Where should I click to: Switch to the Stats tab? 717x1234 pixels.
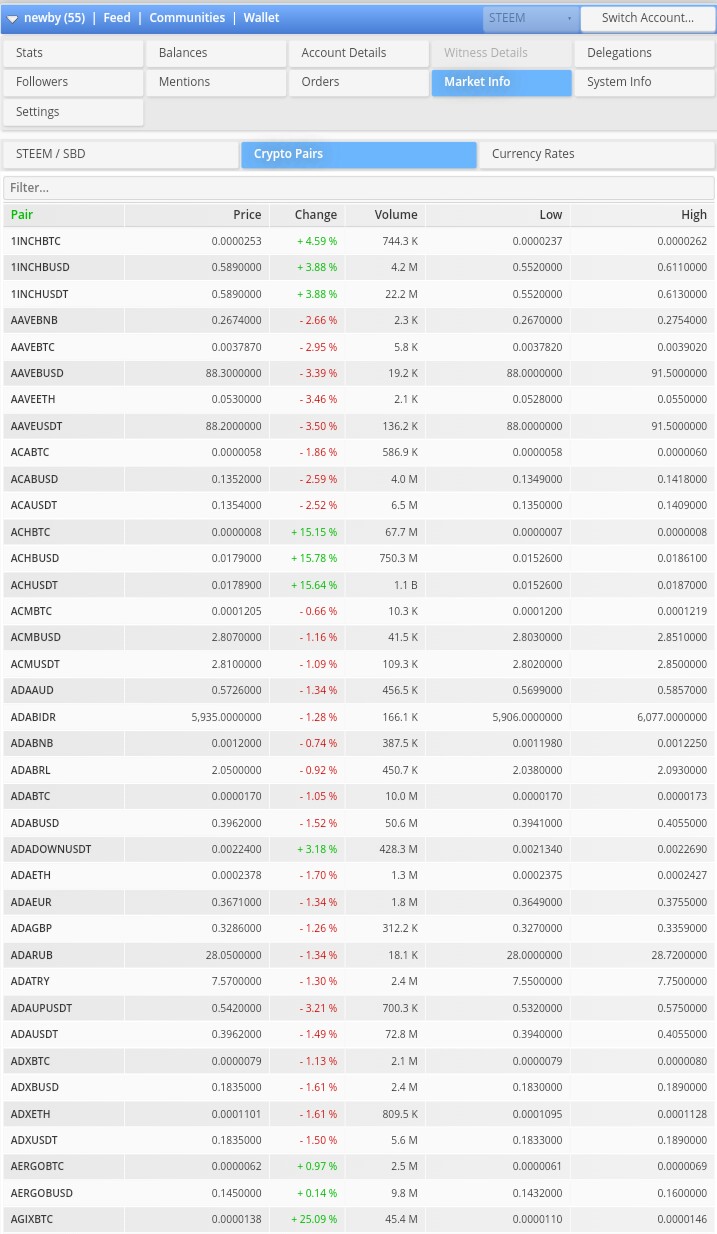(73, 53)
